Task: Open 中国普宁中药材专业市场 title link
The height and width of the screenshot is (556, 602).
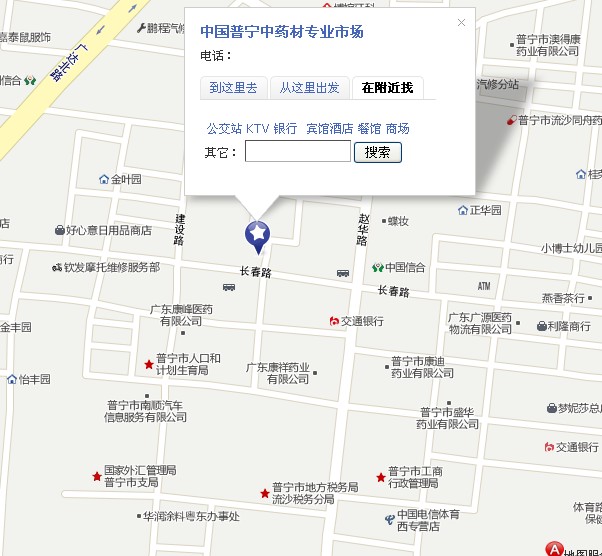Action: [x=282, y=32]
